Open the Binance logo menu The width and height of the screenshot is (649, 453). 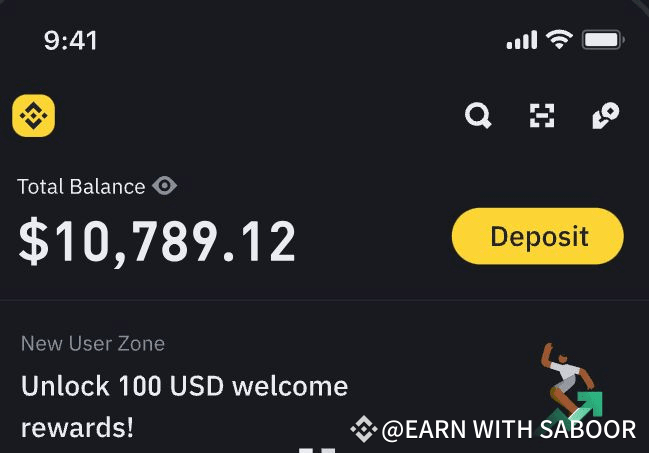(33, 117)
